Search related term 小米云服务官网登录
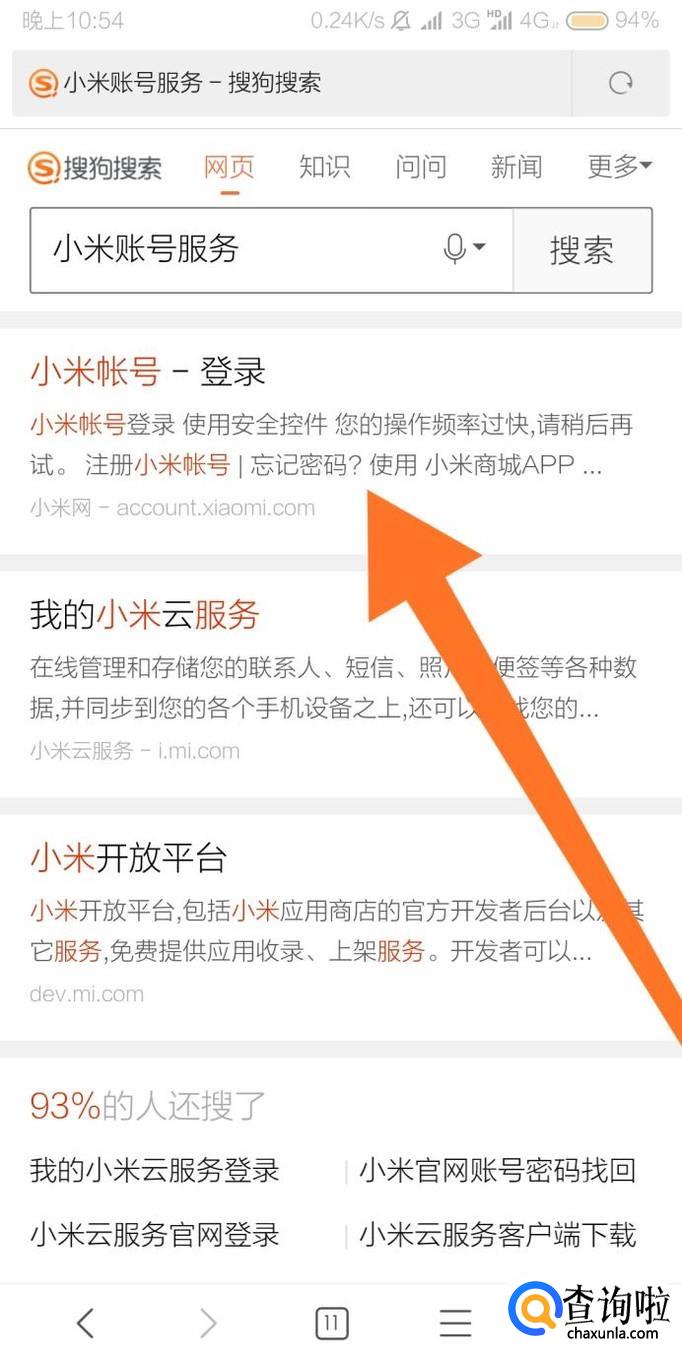 tap(154, 1234)
